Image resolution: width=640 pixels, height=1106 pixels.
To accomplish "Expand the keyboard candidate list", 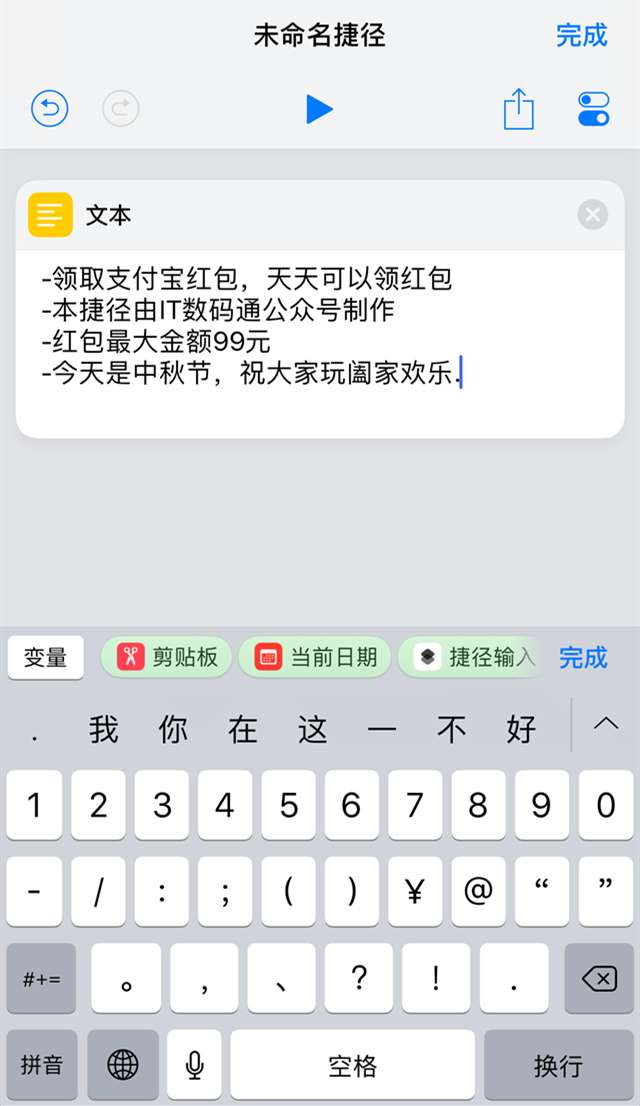I will (606, 724).
